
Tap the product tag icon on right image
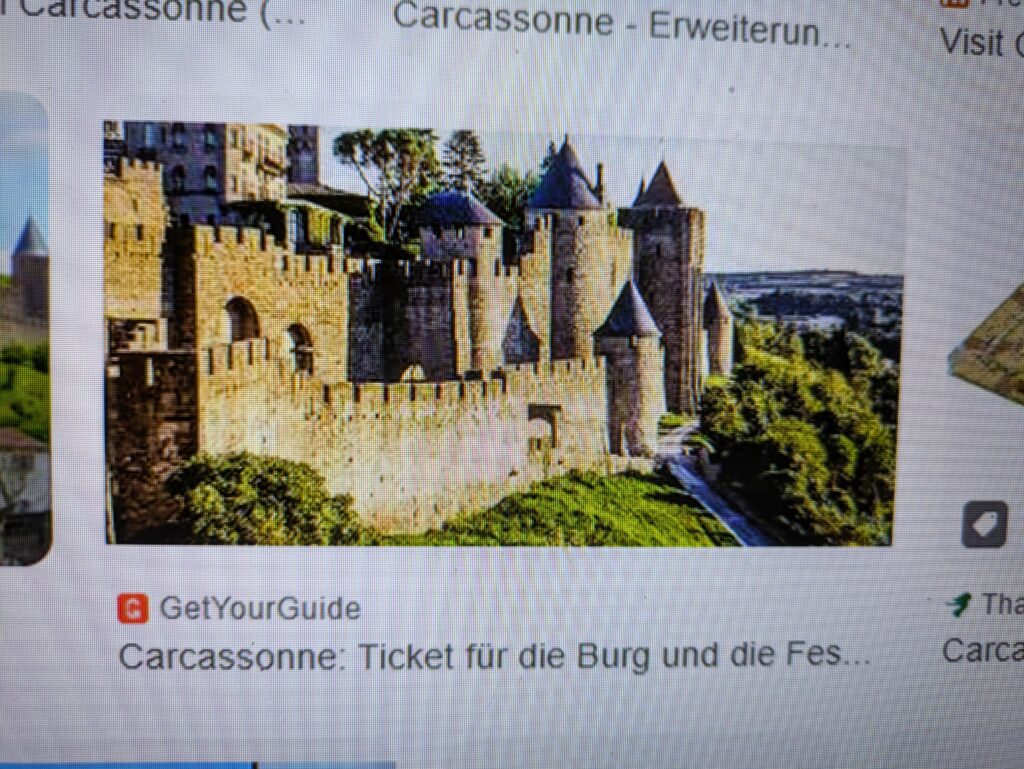984,525
